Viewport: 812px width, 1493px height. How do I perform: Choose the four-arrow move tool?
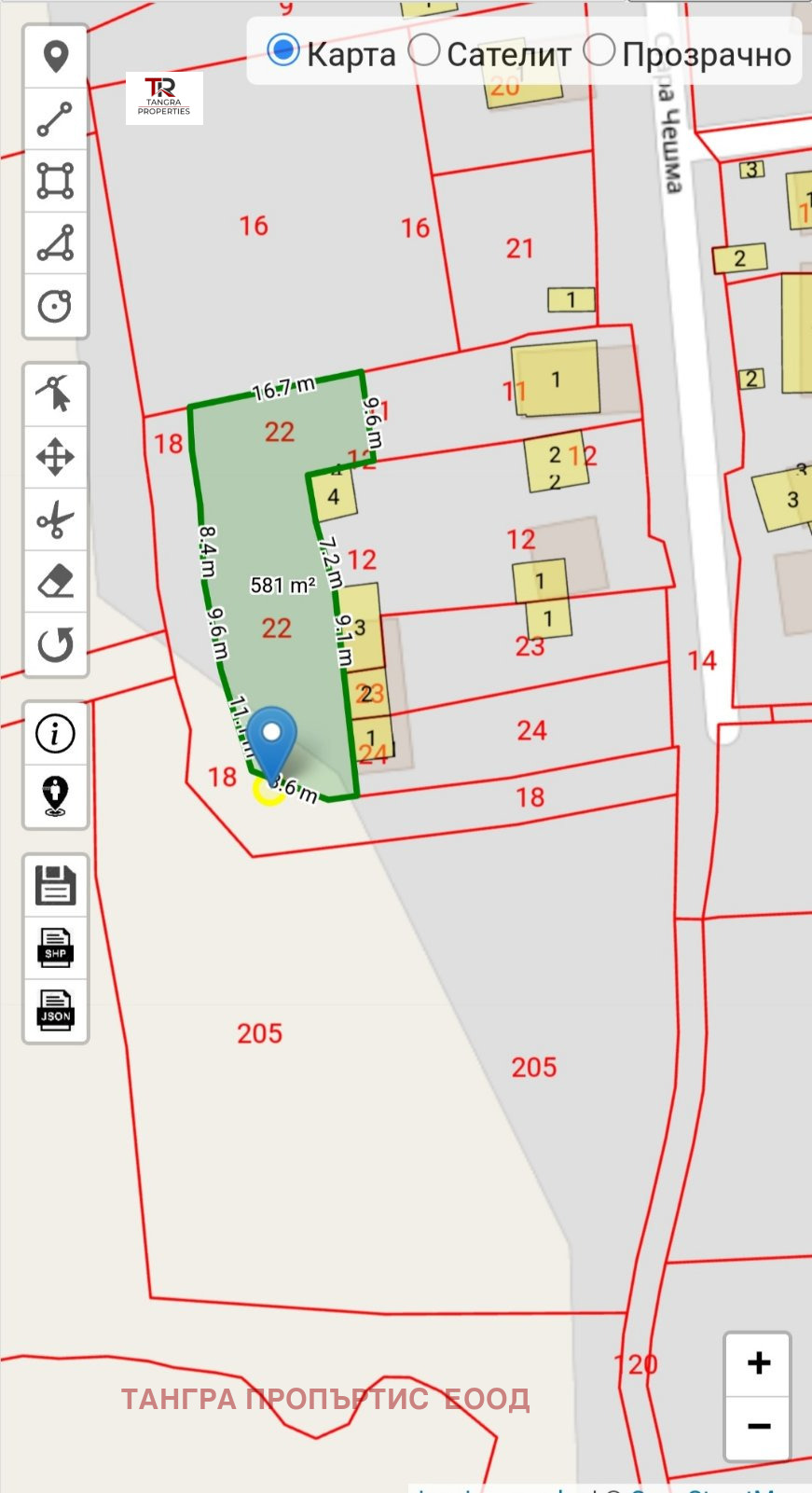click(56, 457)
